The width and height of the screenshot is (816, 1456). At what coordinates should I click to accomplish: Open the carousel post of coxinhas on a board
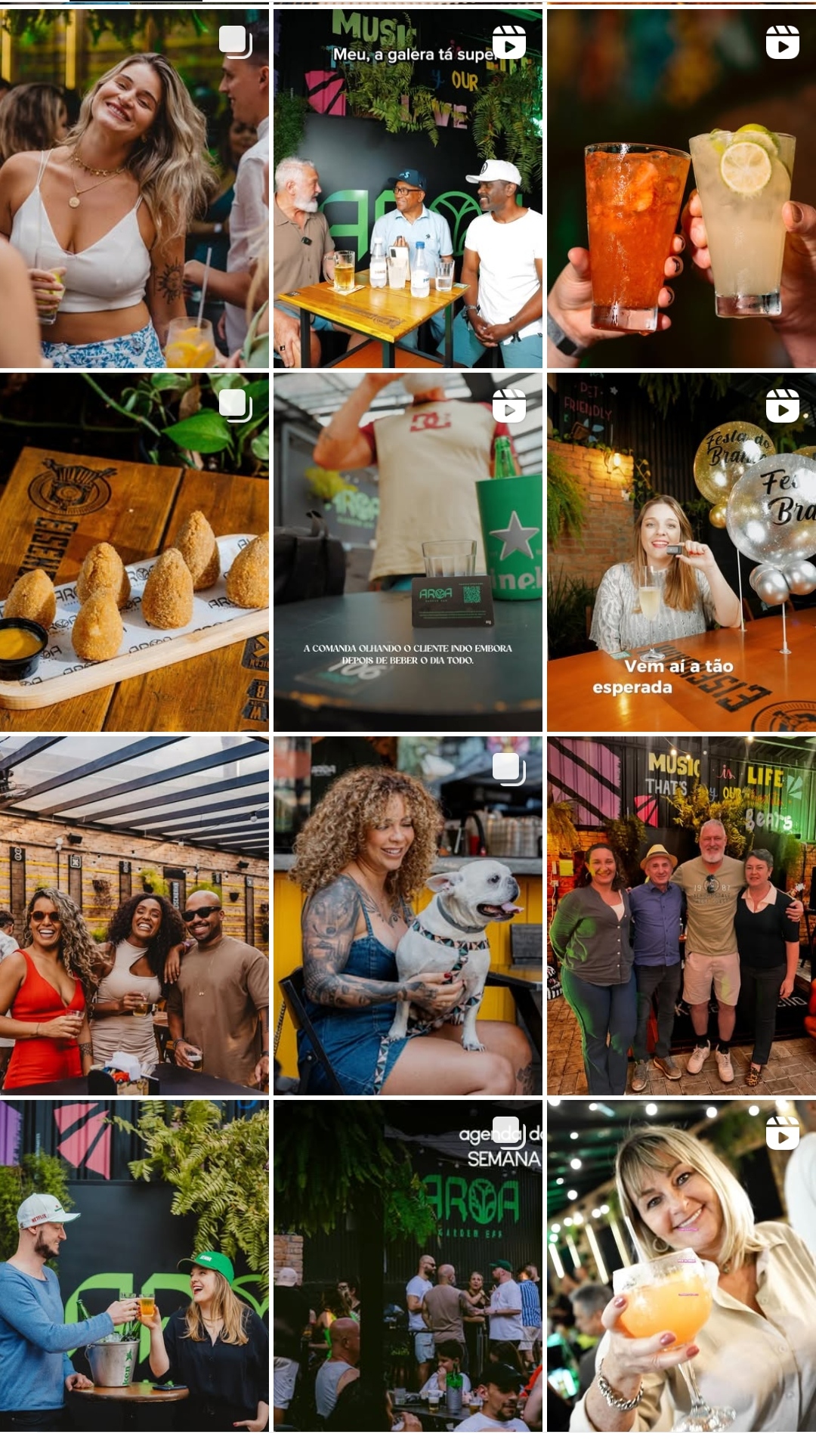[134, 552]
